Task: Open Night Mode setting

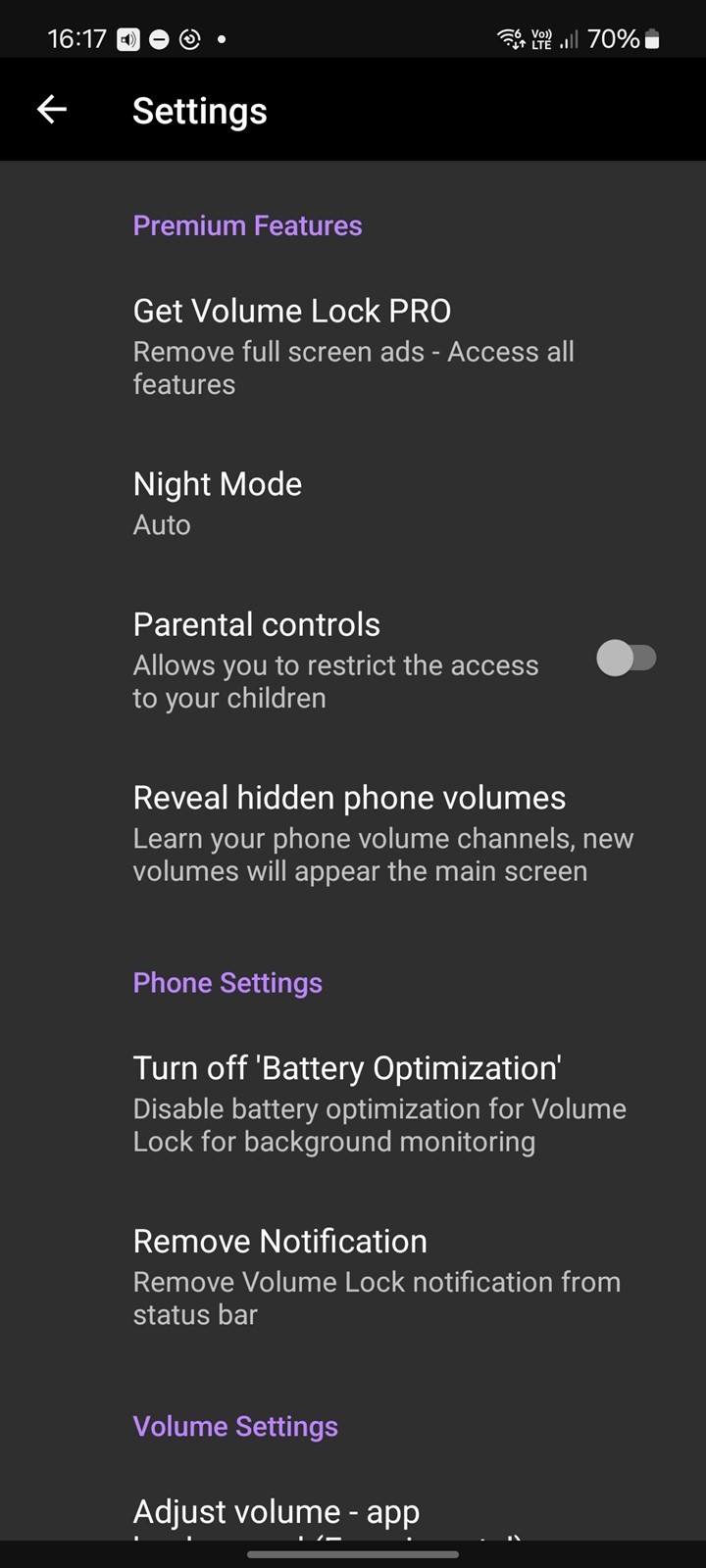Action: (x=353, y=503)
